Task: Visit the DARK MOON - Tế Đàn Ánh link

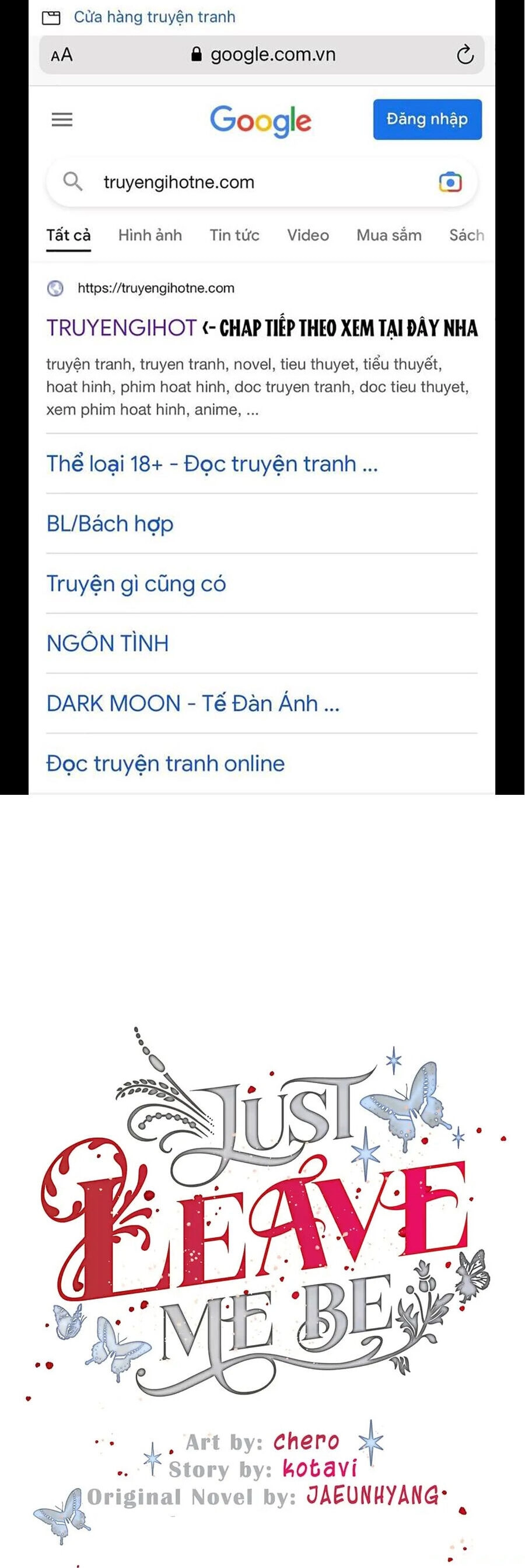Action: [x=194, y=703]
